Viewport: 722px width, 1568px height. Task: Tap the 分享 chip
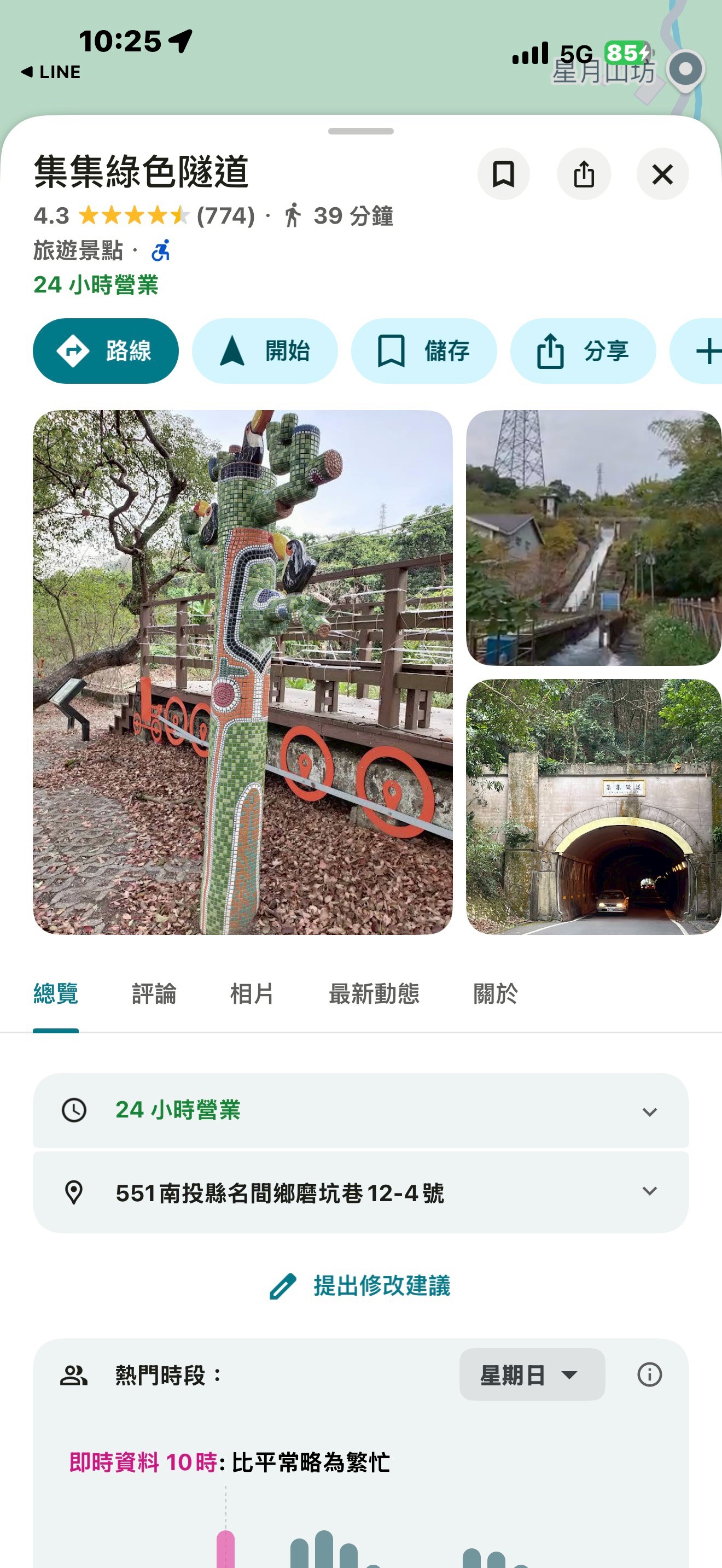pos(583,351)
